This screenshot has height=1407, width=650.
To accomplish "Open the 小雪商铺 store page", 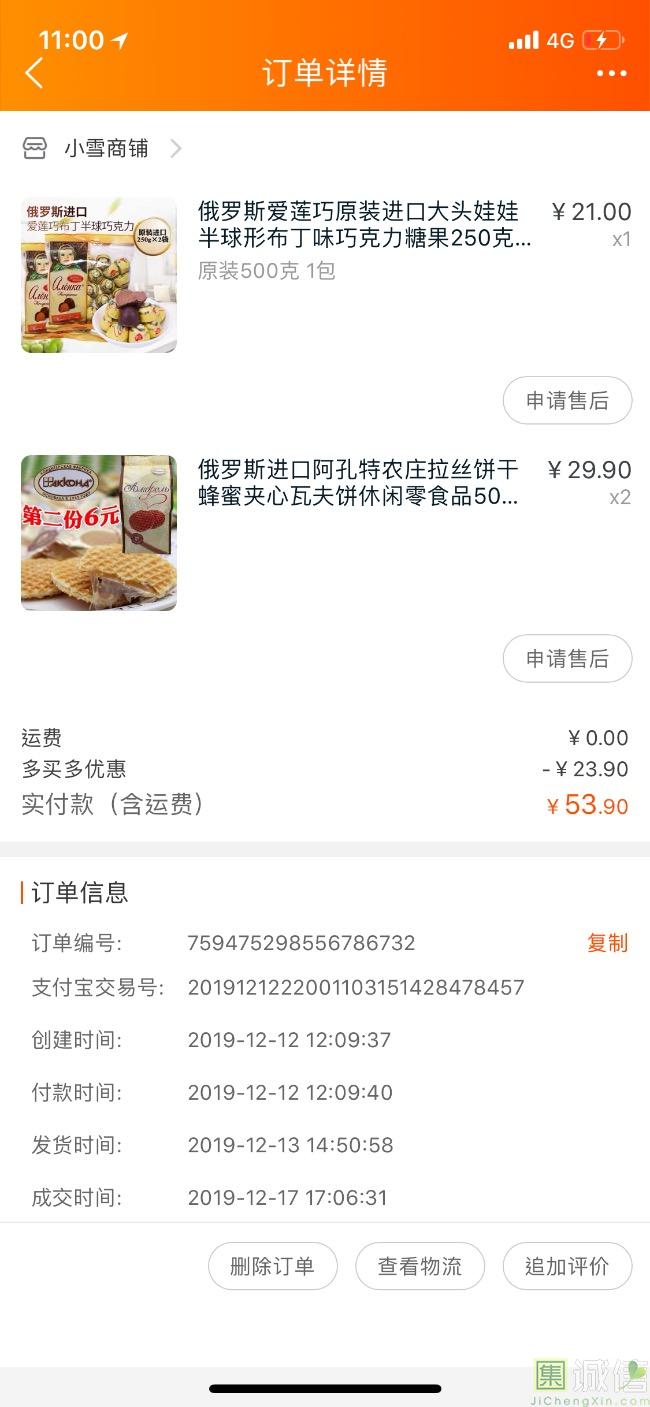I will click(x=105, y=149).
